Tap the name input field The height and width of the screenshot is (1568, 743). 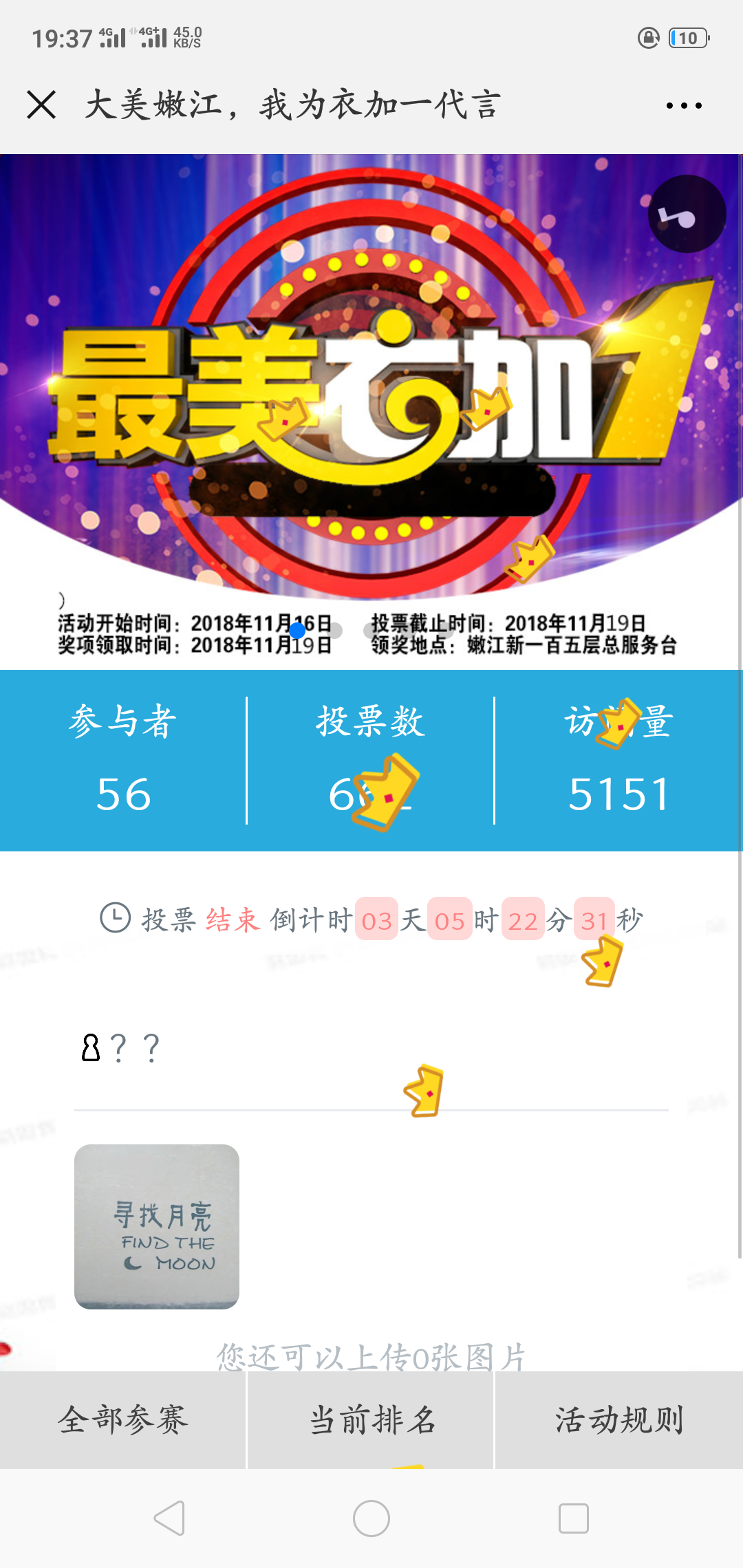(x=371, y=1049)
